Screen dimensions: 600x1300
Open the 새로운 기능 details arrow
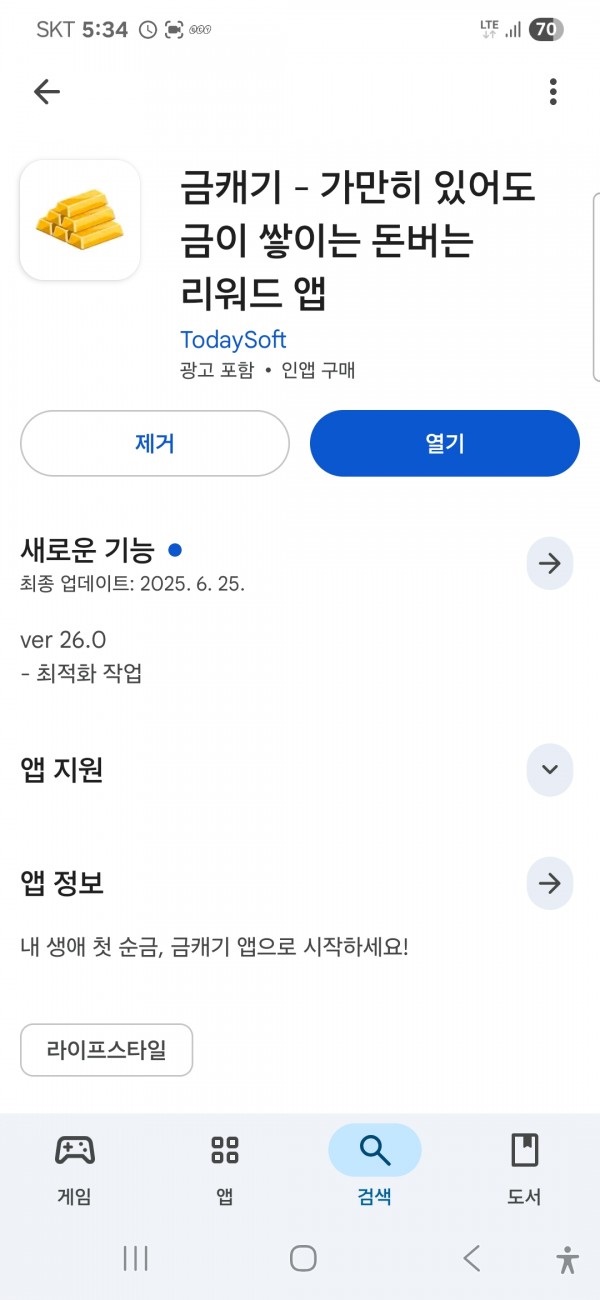550,564
